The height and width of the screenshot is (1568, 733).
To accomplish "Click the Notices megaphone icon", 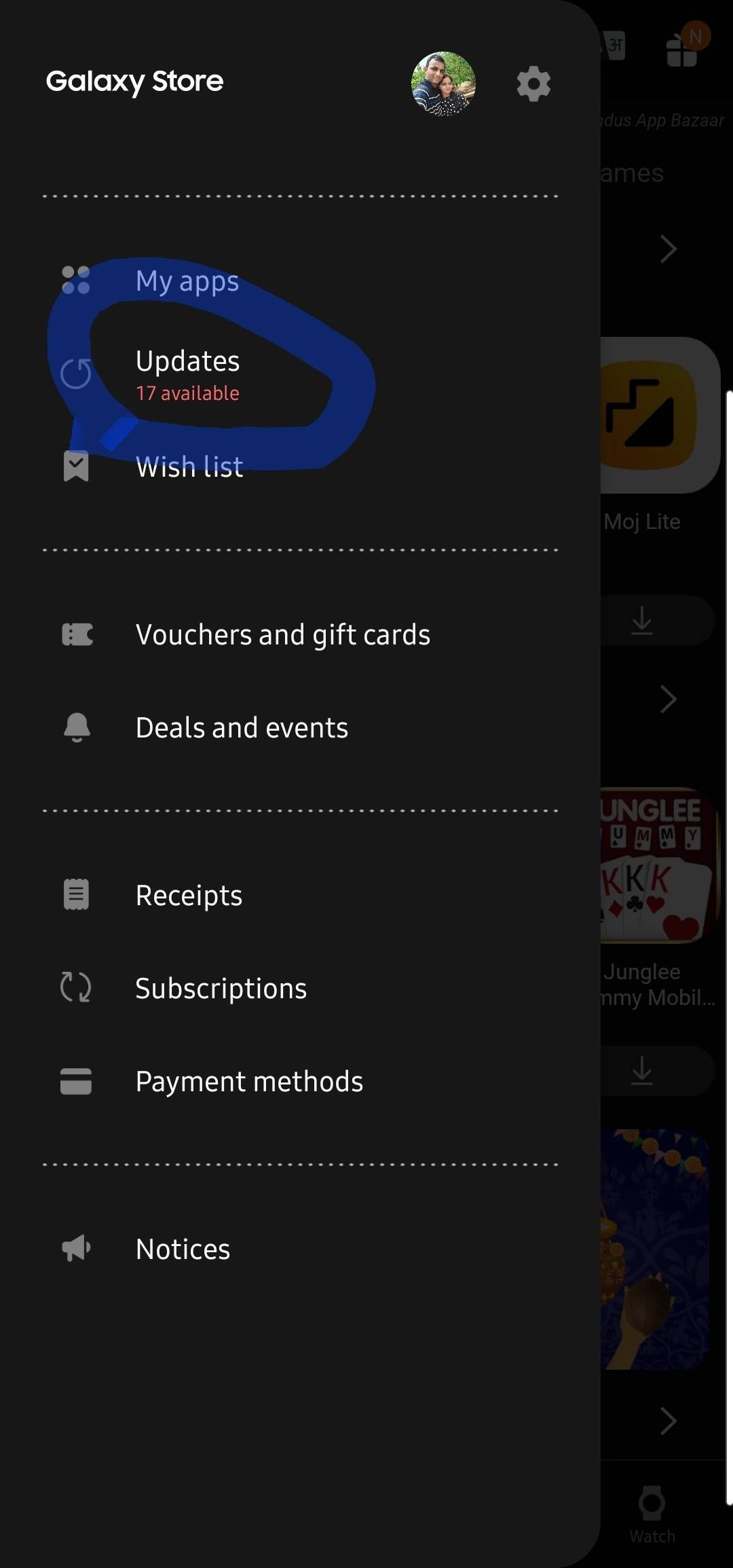I will (75, 1247).
